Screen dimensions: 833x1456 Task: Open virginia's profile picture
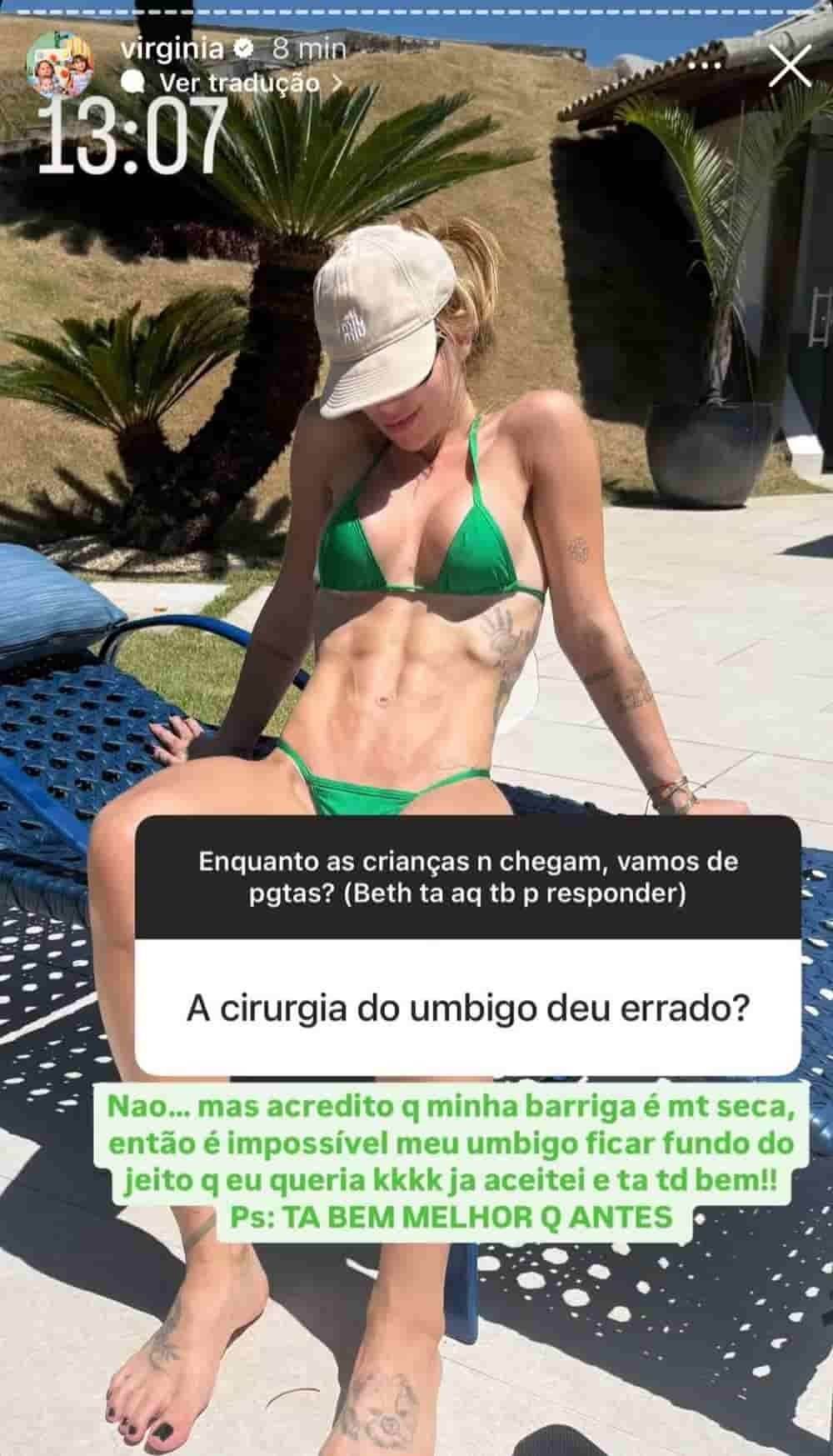click(x=58, y=67)
